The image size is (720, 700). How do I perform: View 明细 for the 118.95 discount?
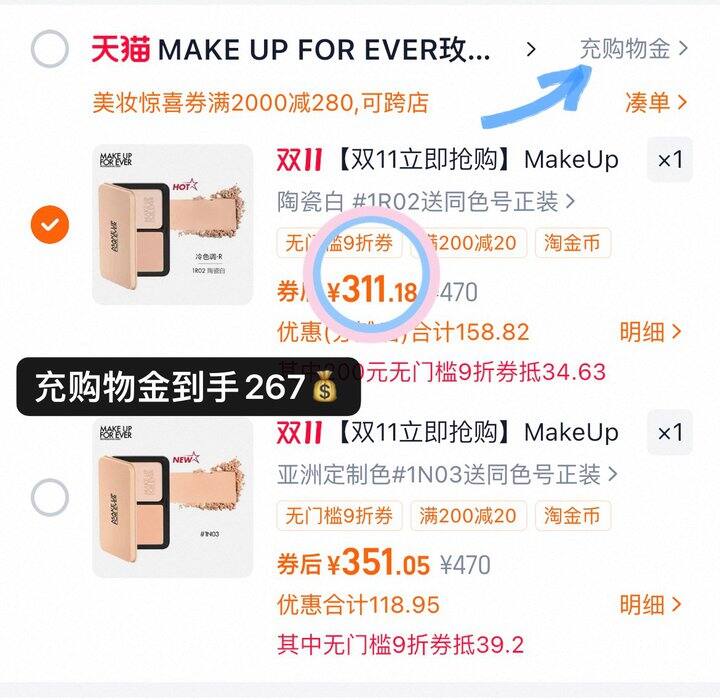[650, 604]
